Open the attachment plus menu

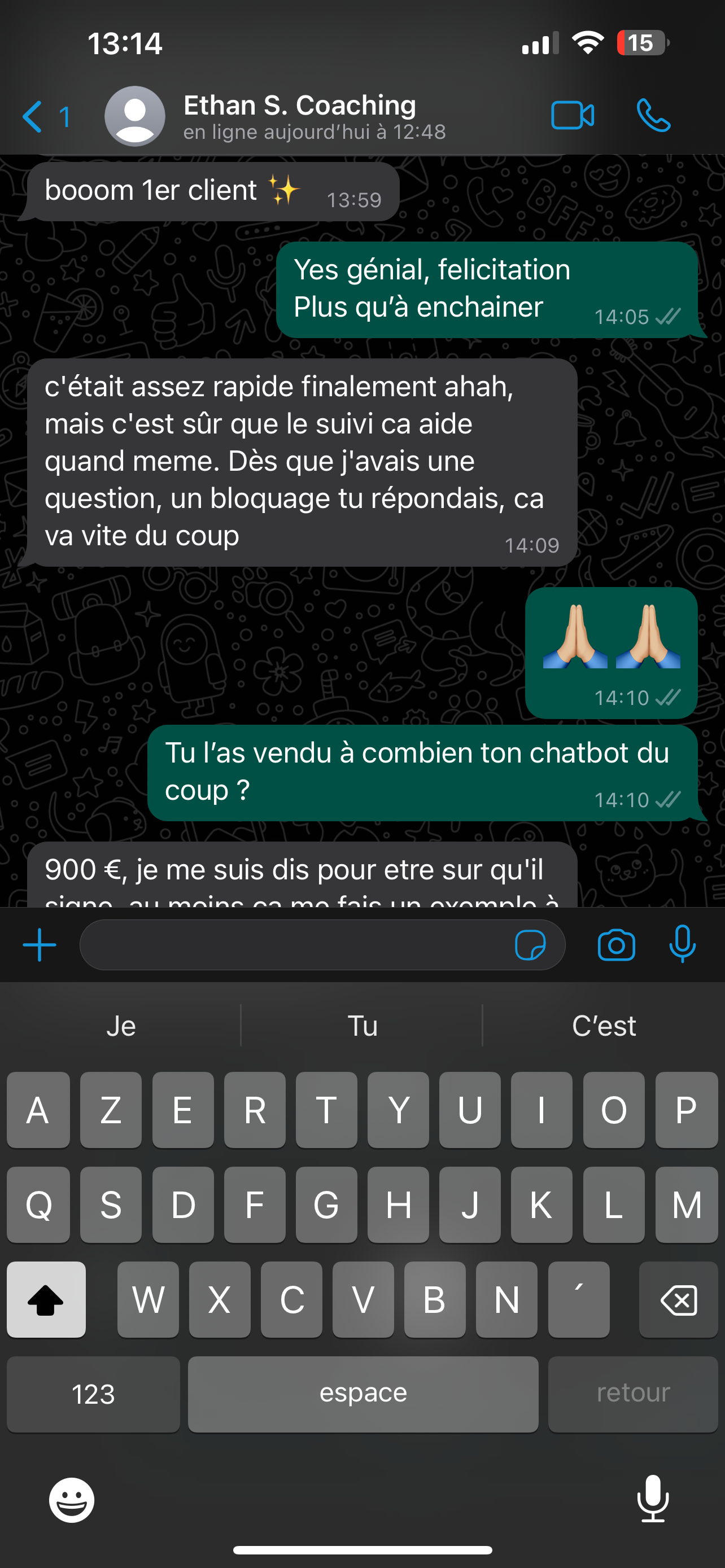tap(40, 945)
